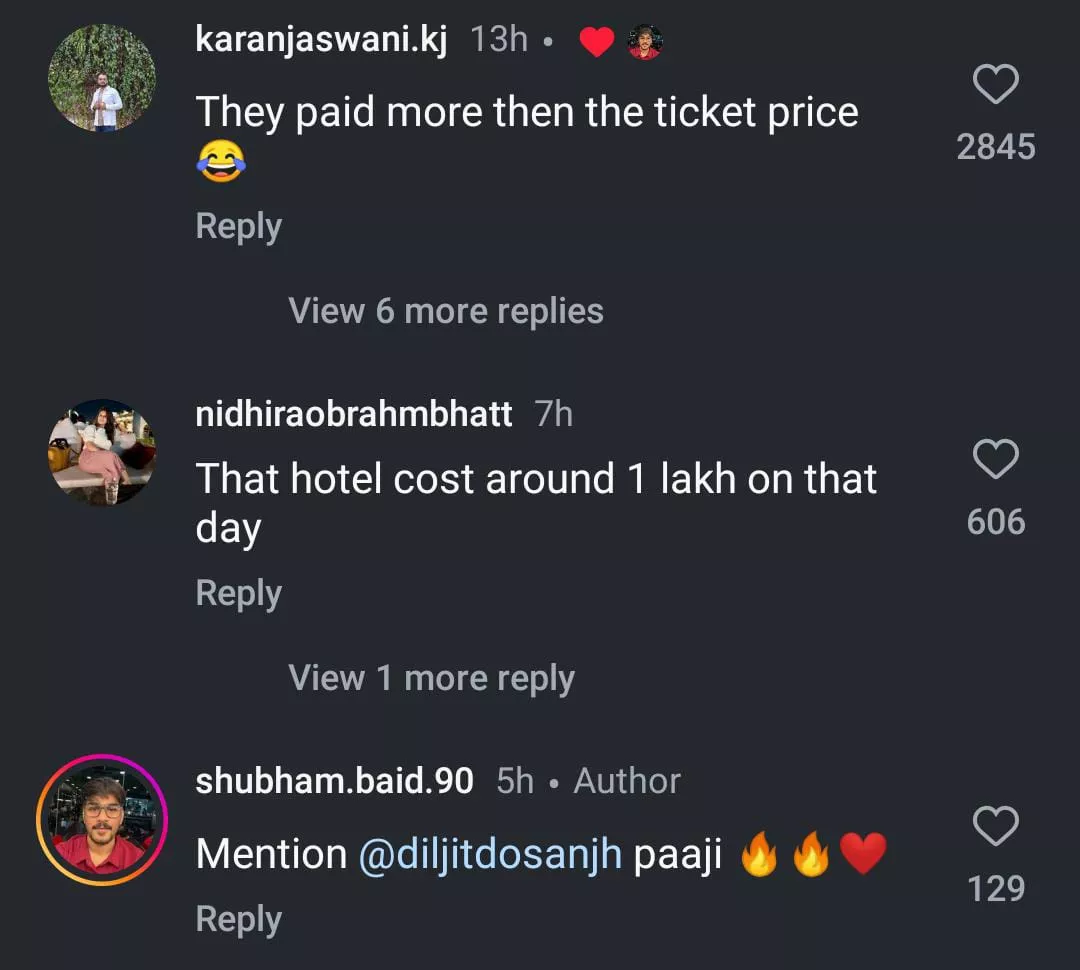This screenshot has height=970, width=1080.
Task: Like karanjaswani.kj's comment
Action: coord(995,85)
